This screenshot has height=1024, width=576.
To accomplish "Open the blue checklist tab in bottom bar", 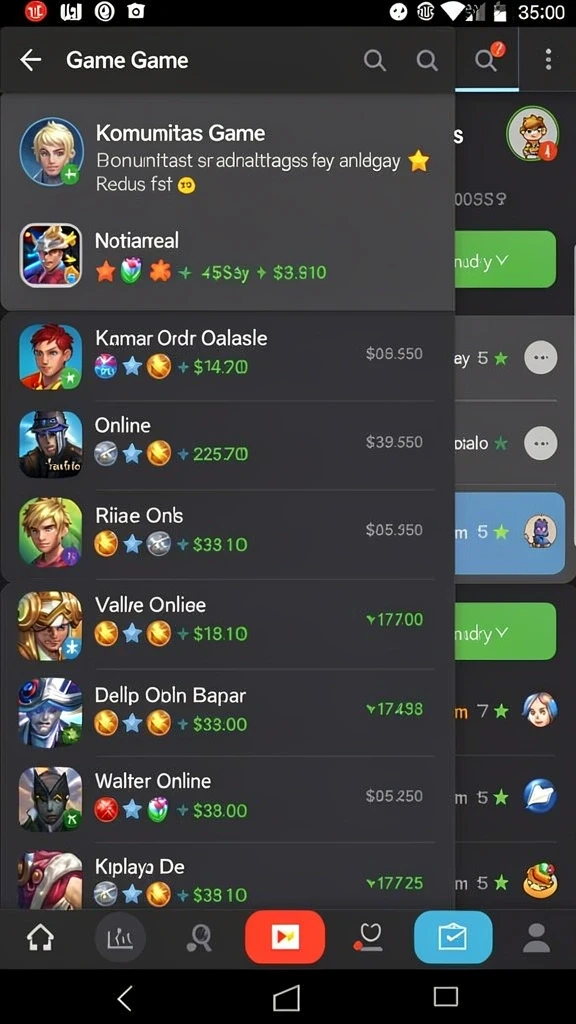I will click(453, 937).
